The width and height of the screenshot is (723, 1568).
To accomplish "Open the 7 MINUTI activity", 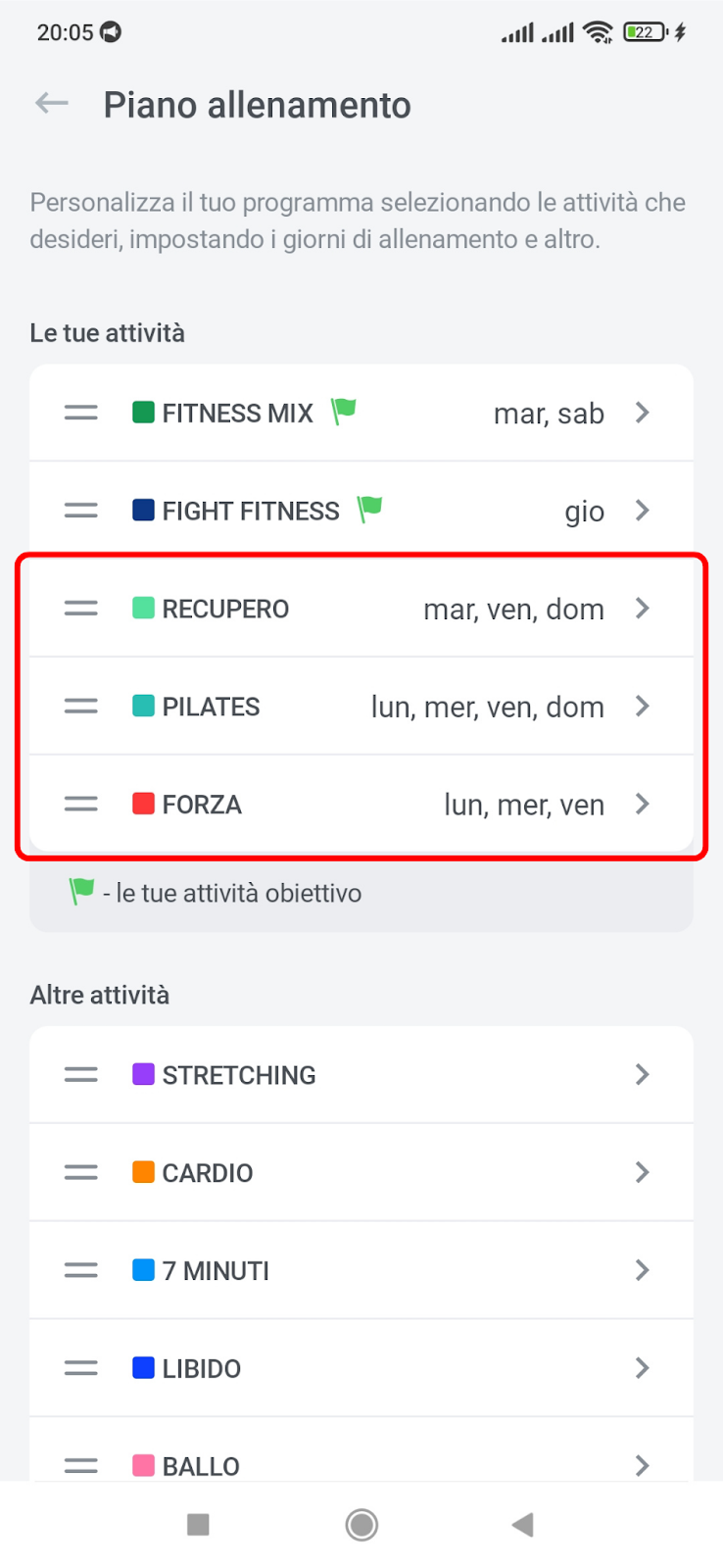I will [x=361, y=1271].
